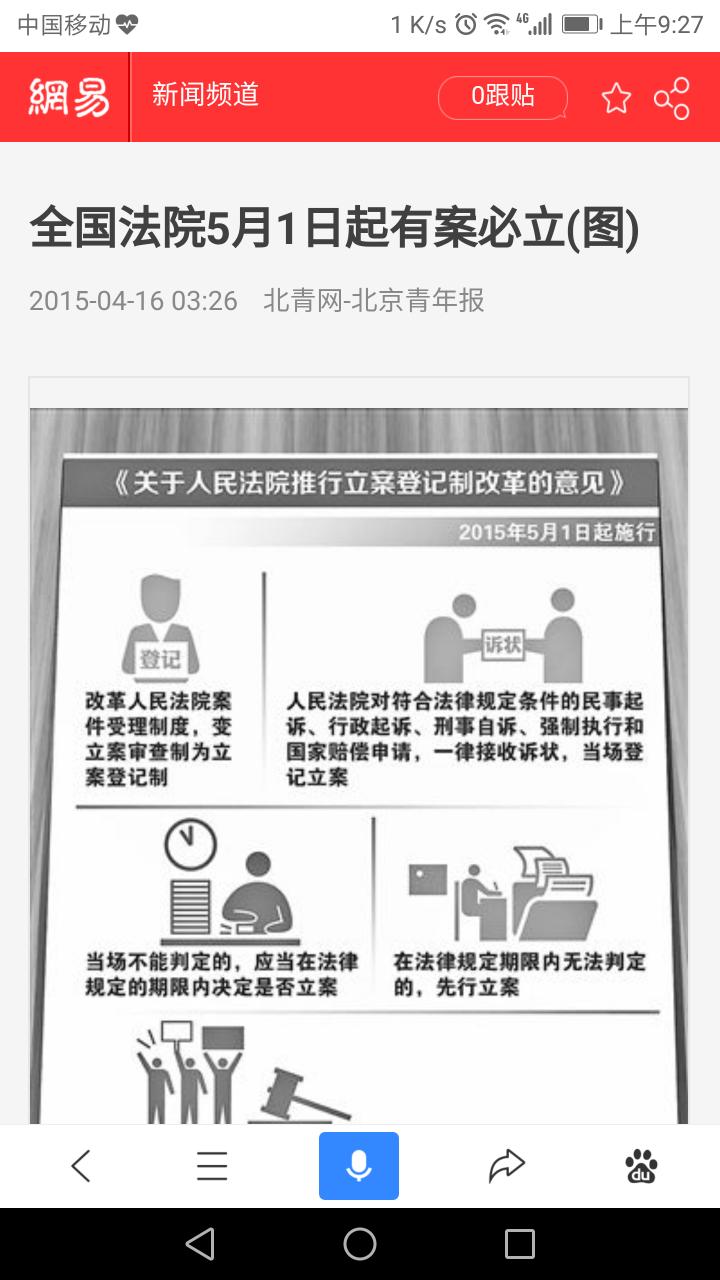The width and height of the screenshot is (720, 1280).
Task: Open recent apps with the square button
Action: [x=520, y=1244]
